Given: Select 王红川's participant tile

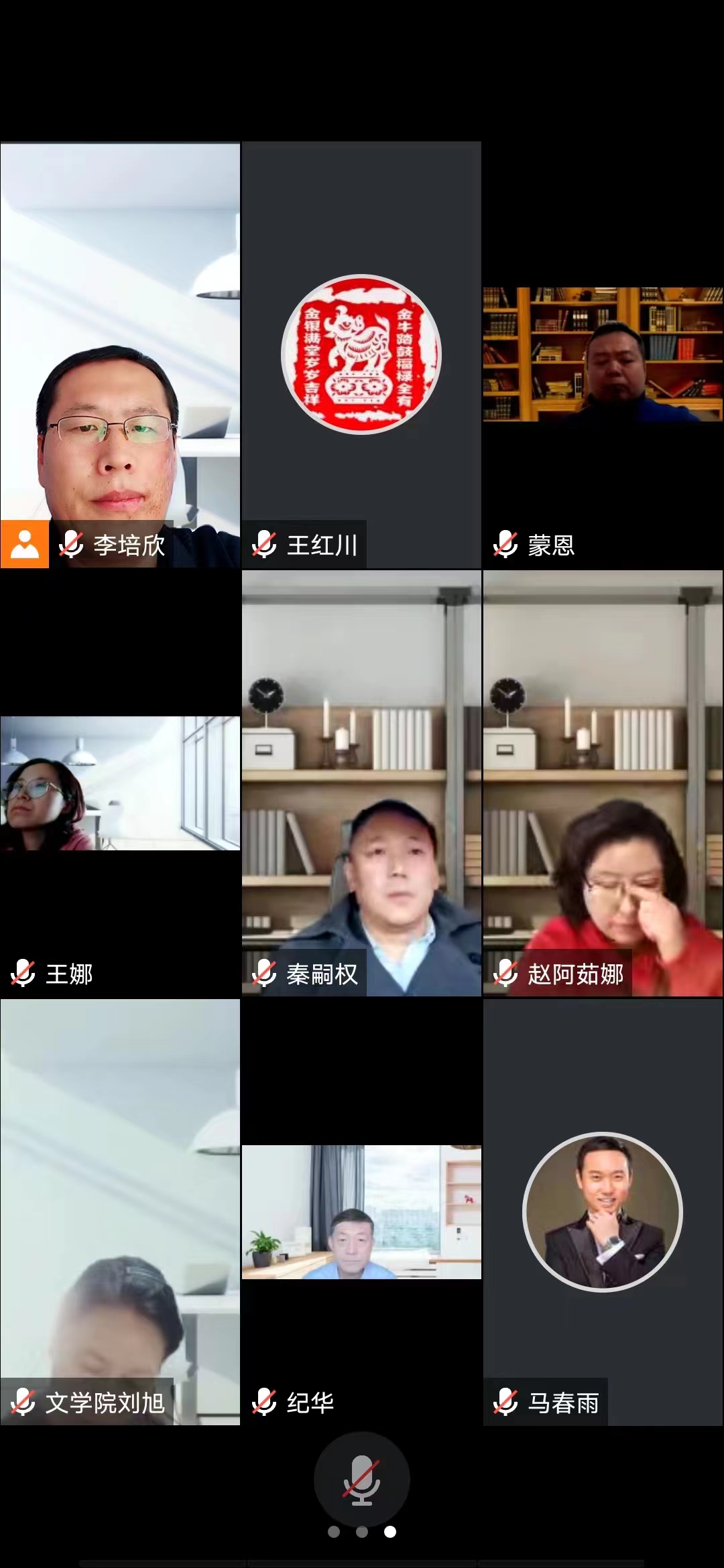Looking at the screenshot, I should pyautogui.click(x=361, y=355).
